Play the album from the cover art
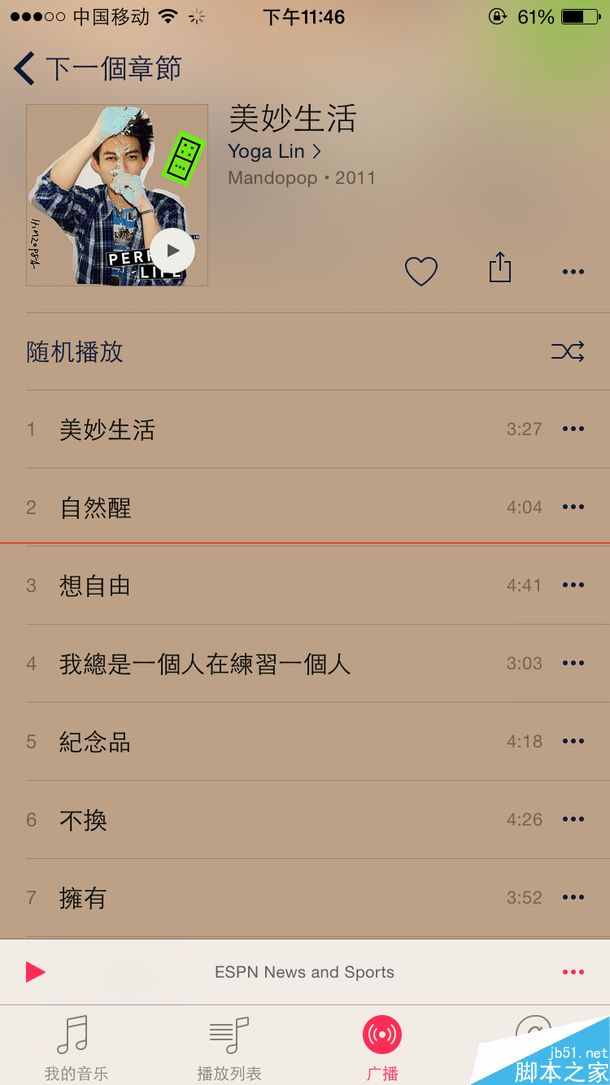Viewport: 610px width, 1085px height. [x=172, y=250]
